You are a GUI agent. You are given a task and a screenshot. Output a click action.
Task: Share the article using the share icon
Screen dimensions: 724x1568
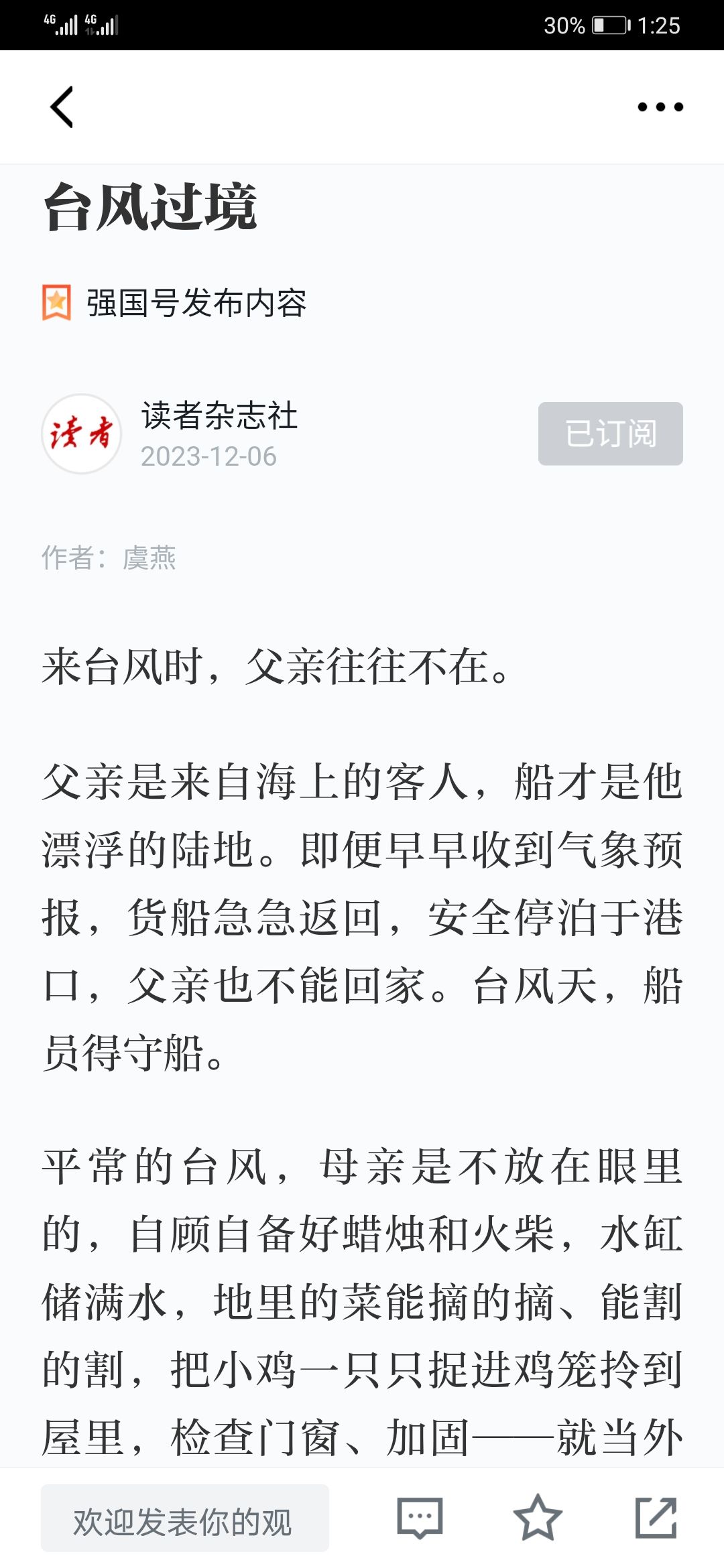pyautogui.click(x=656, y=1518)
